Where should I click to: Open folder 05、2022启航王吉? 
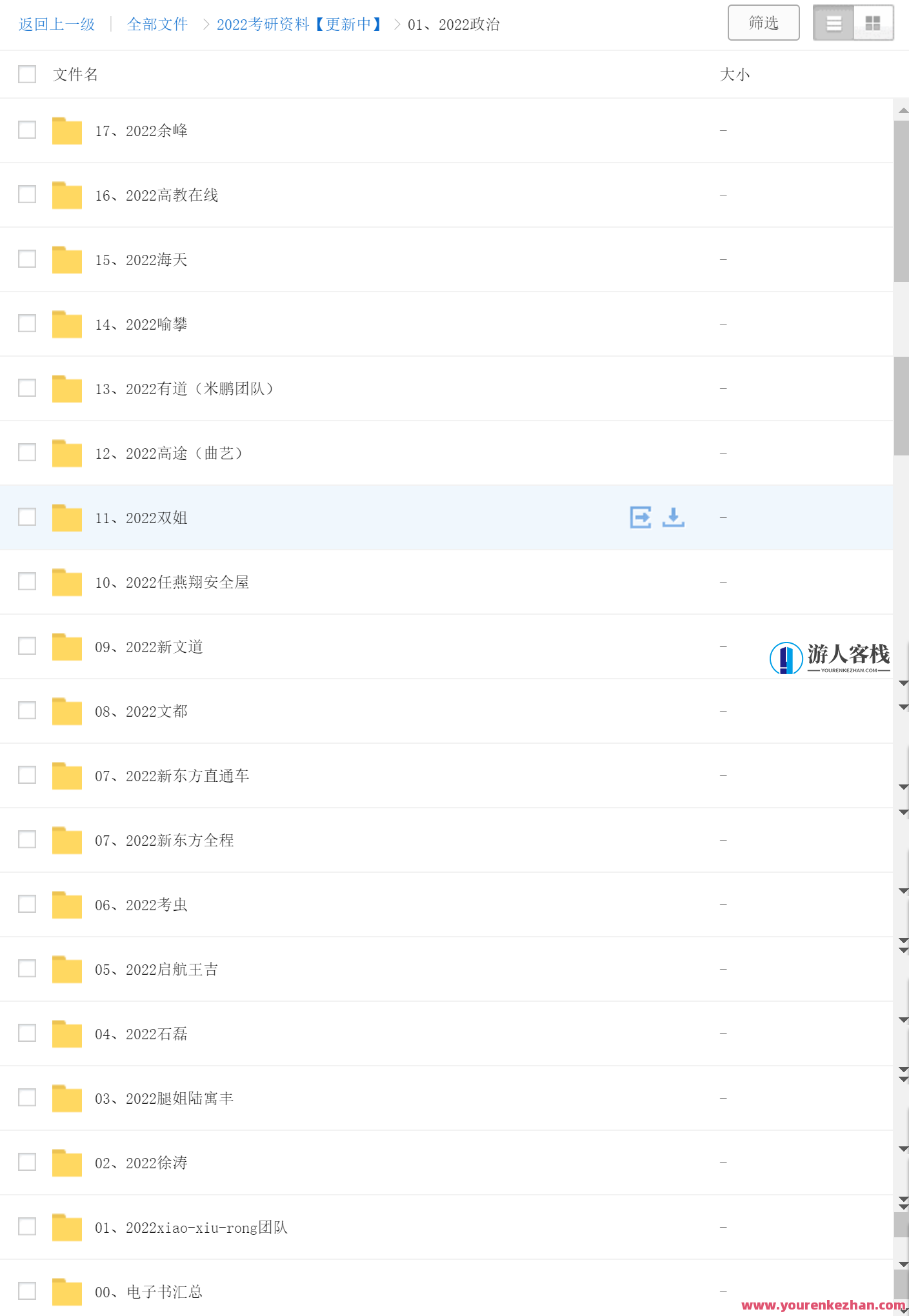pos(156,970)
